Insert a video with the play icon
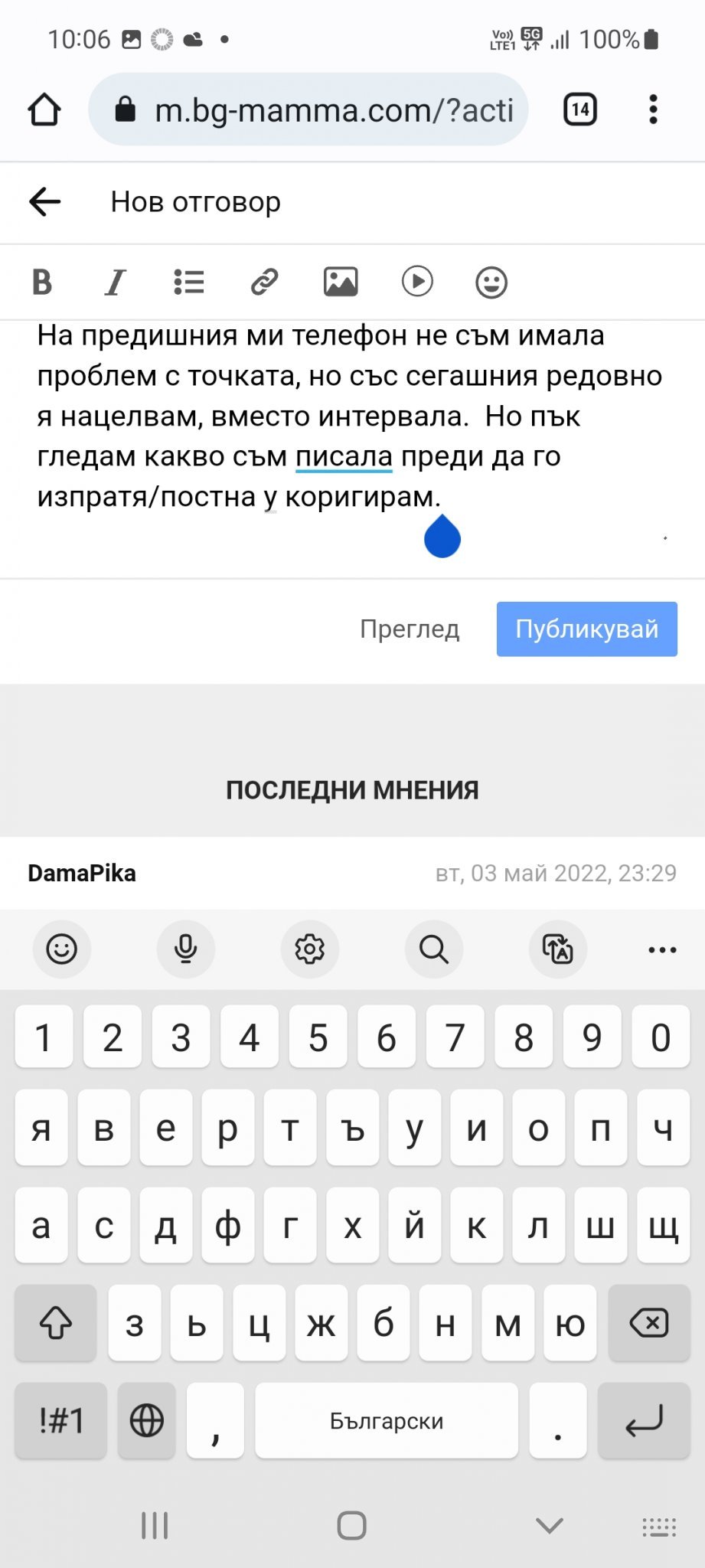 click(417, 281)
